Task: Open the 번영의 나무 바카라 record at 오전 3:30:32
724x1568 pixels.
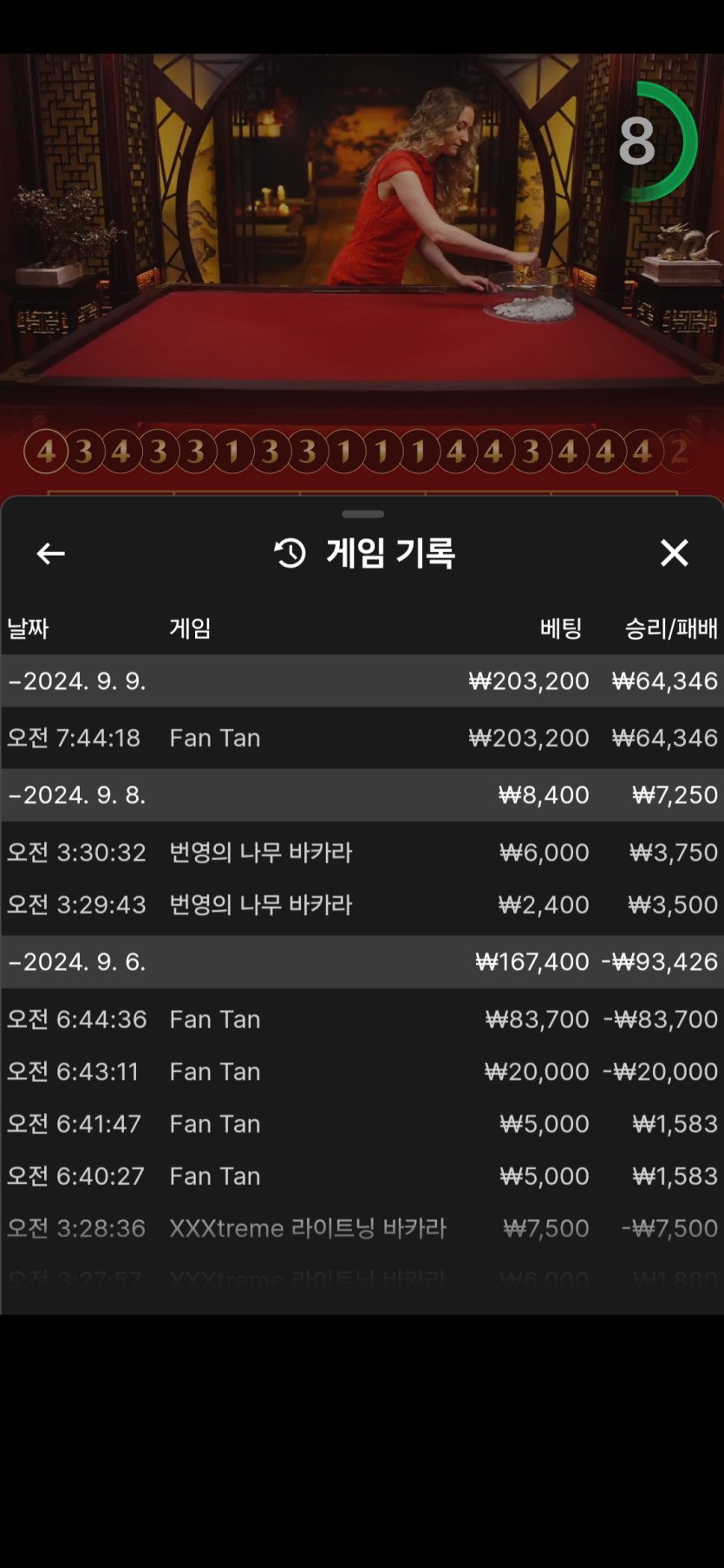Action: click(x=362, y=852)
